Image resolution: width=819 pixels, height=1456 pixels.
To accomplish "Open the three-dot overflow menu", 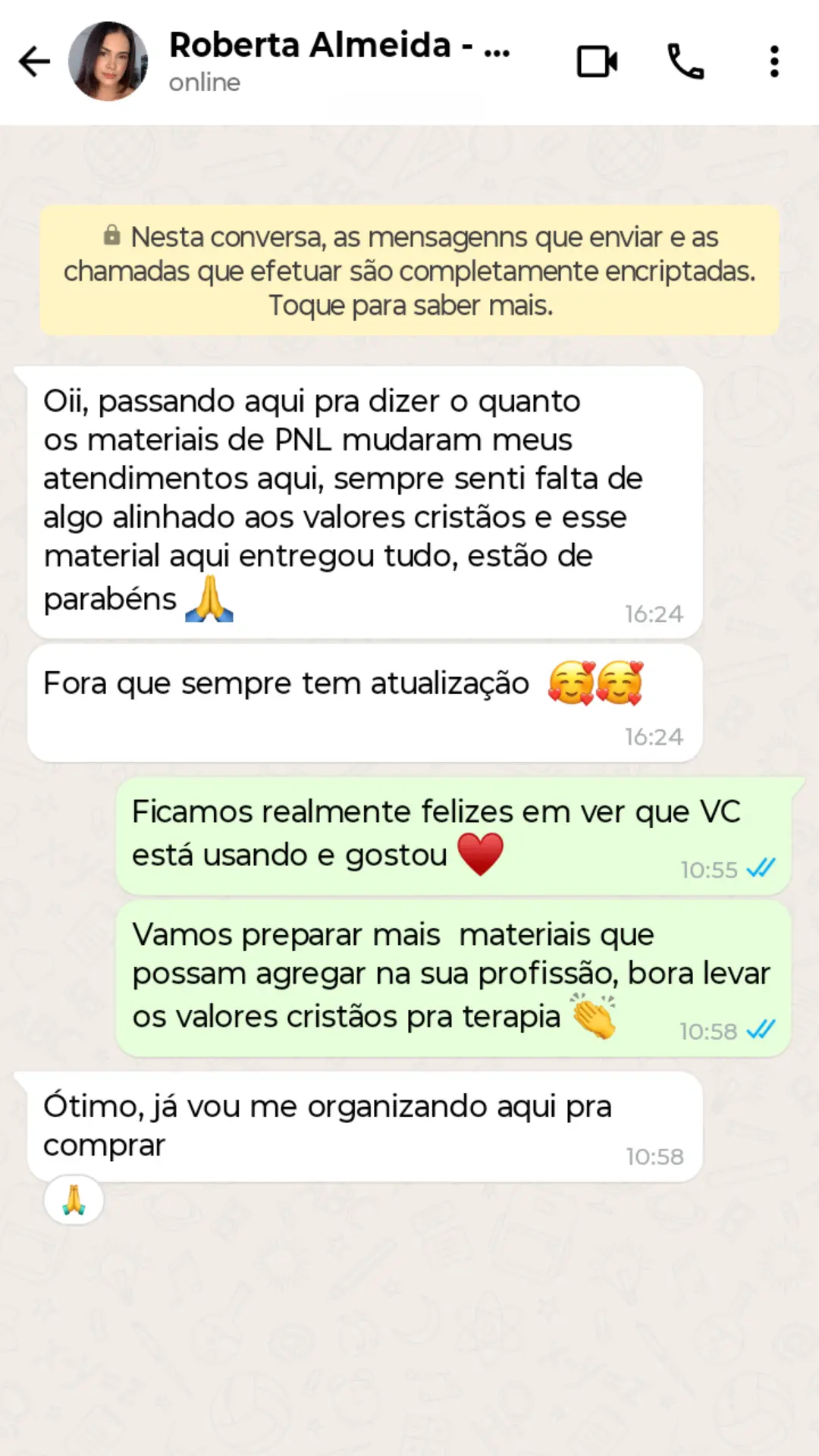I will (x=773, y=61).
